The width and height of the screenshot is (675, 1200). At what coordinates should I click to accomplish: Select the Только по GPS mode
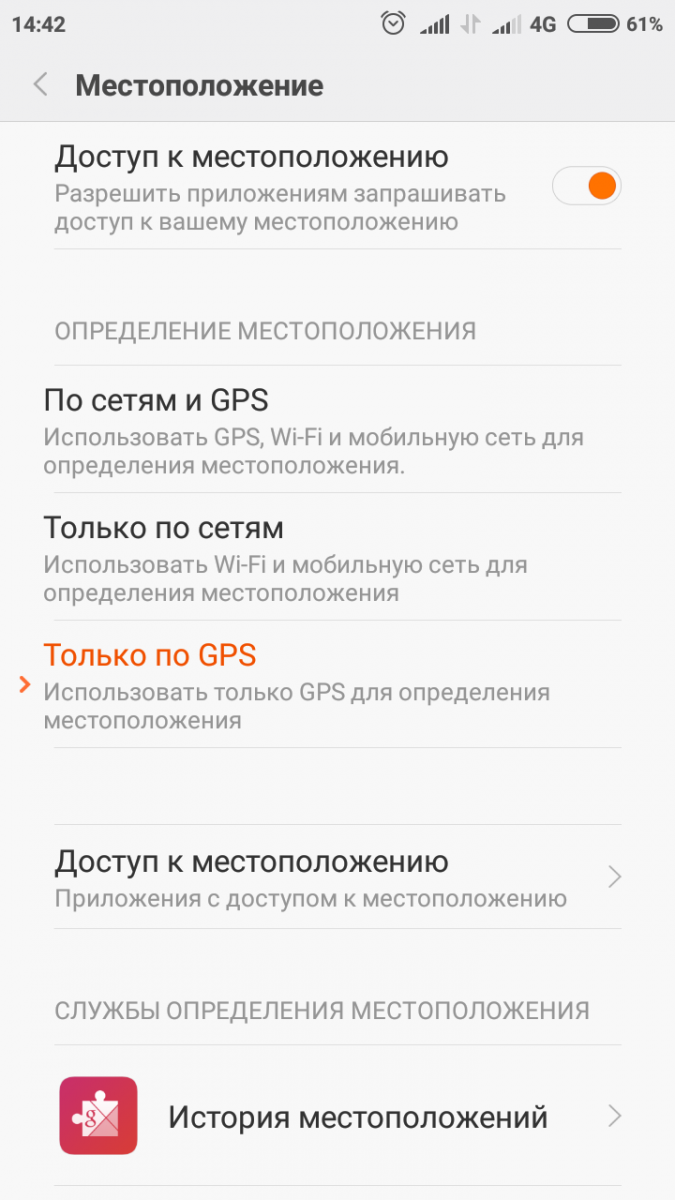coord(337,685)
